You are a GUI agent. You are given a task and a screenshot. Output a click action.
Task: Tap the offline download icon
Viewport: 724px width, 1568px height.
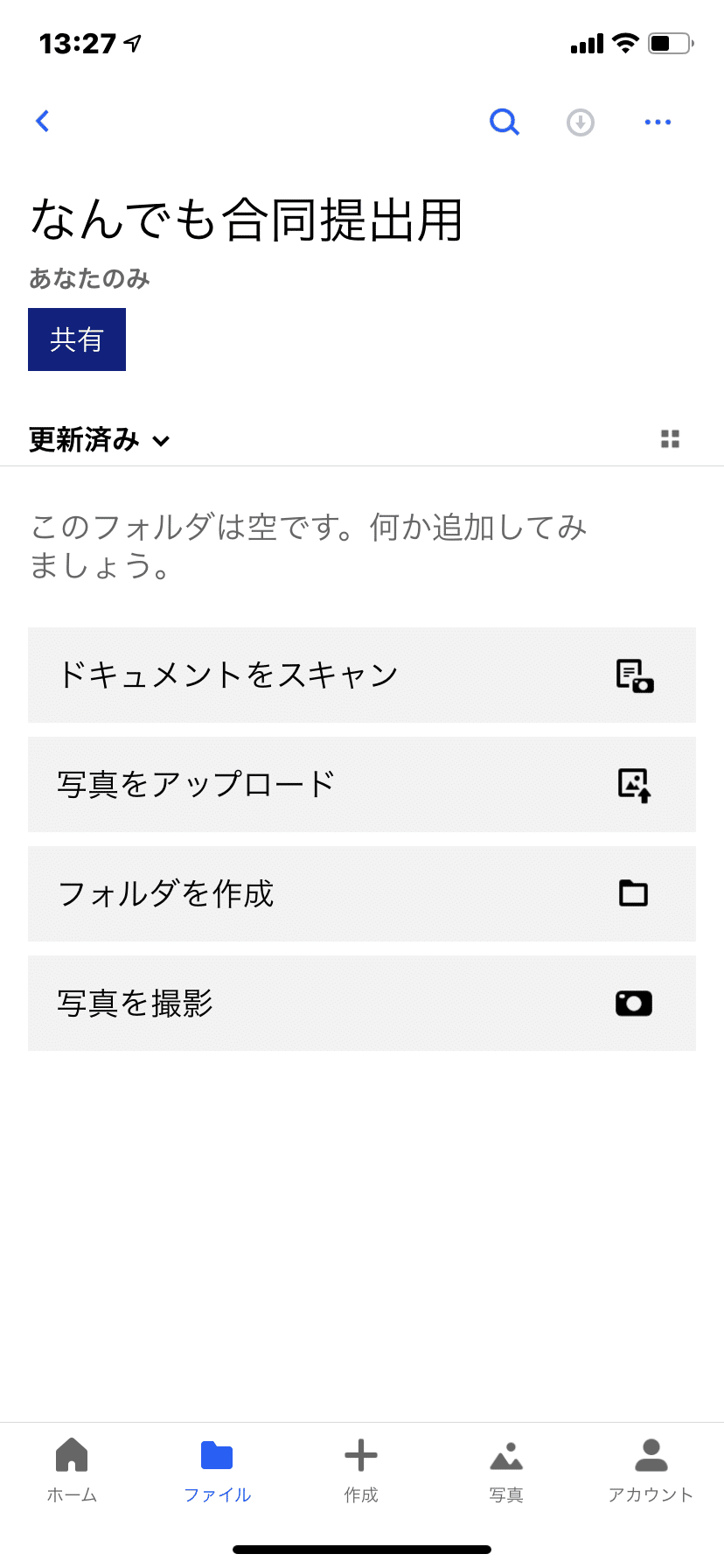[x=581, y=122]
